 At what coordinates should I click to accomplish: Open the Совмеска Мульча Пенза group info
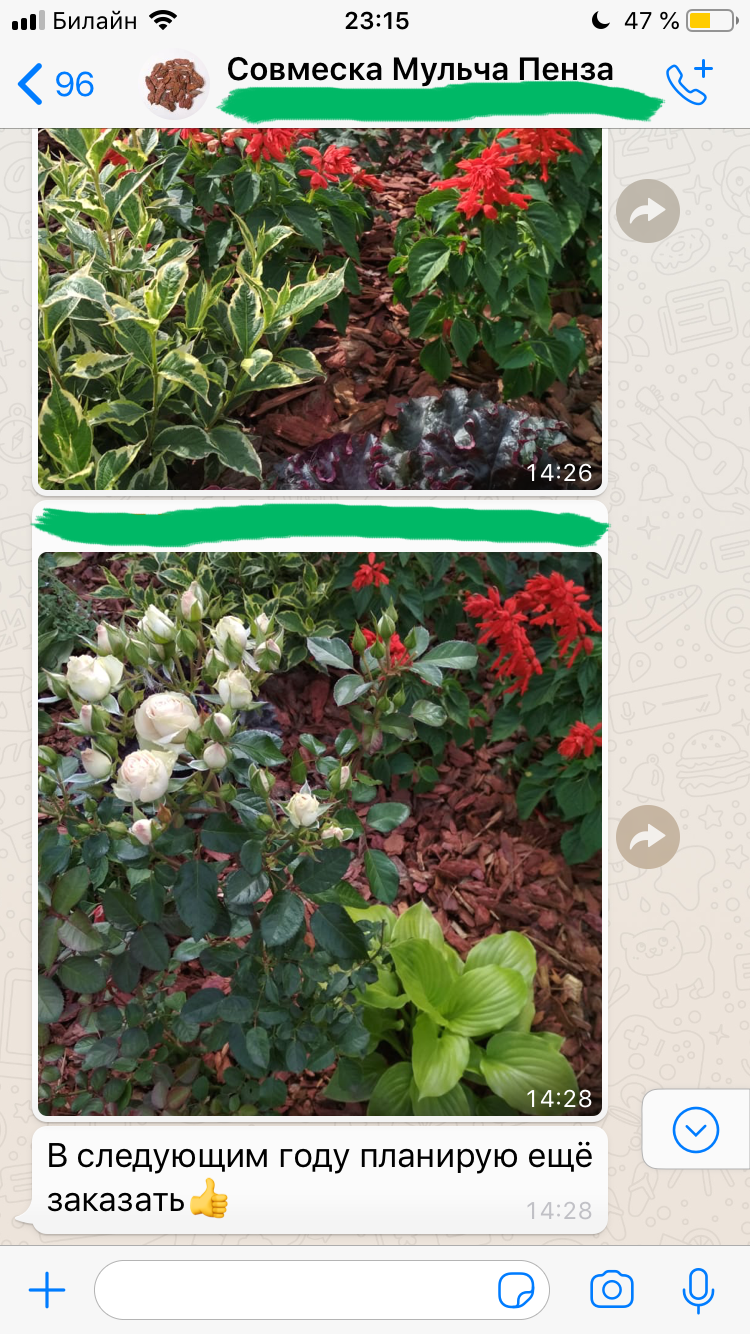(420, 71)
